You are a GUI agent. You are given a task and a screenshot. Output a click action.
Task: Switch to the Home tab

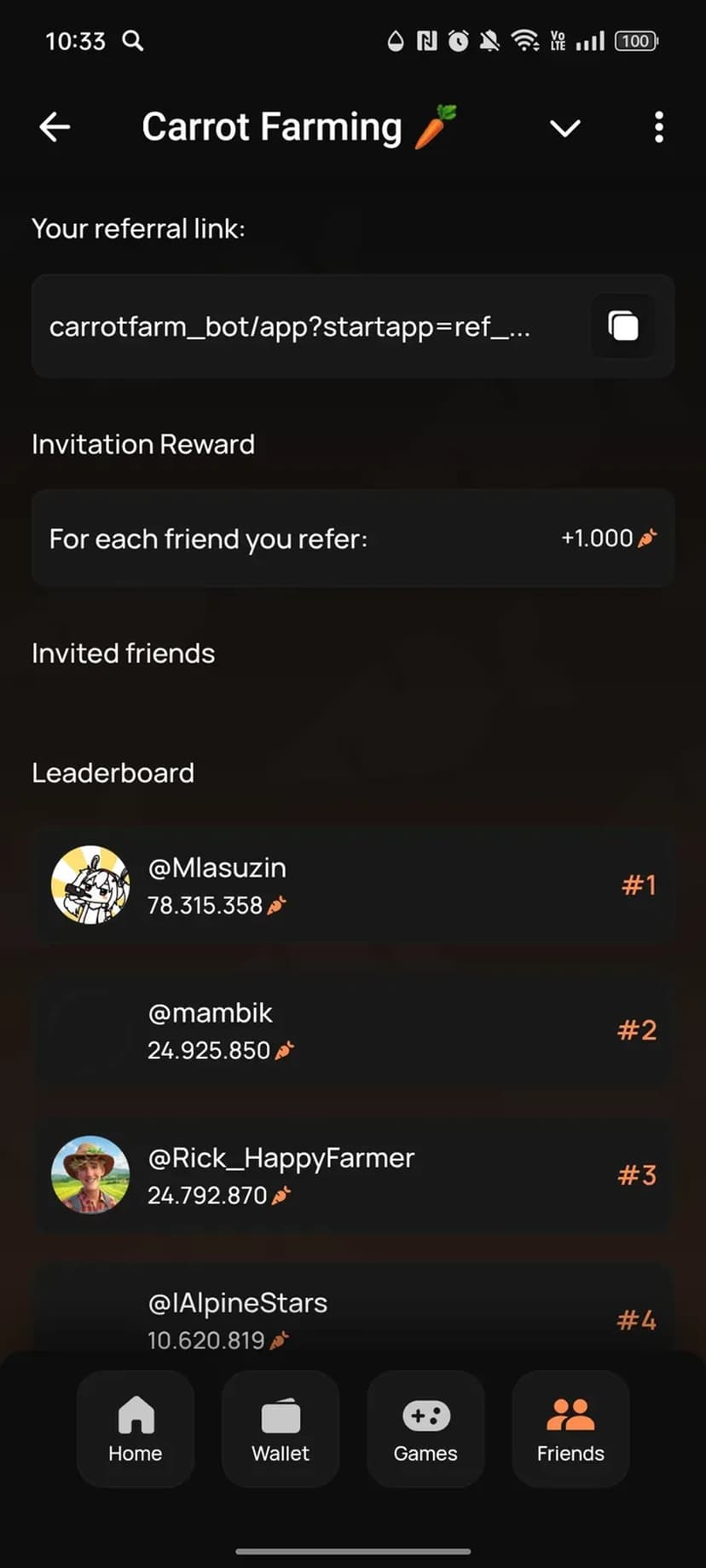[x=136, y=1429]
